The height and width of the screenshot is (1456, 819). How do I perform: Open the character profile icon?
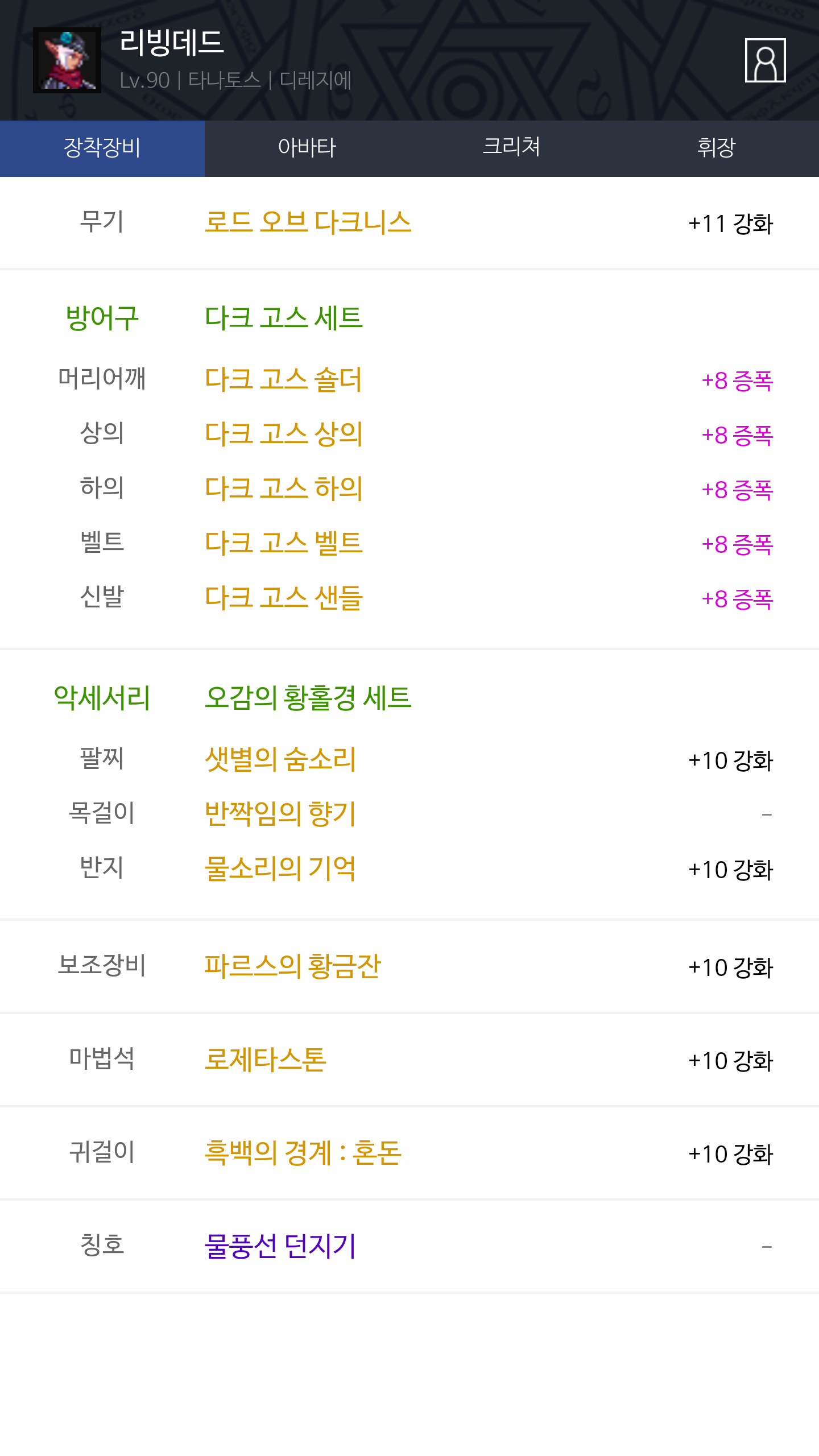(x=765, y=60)
